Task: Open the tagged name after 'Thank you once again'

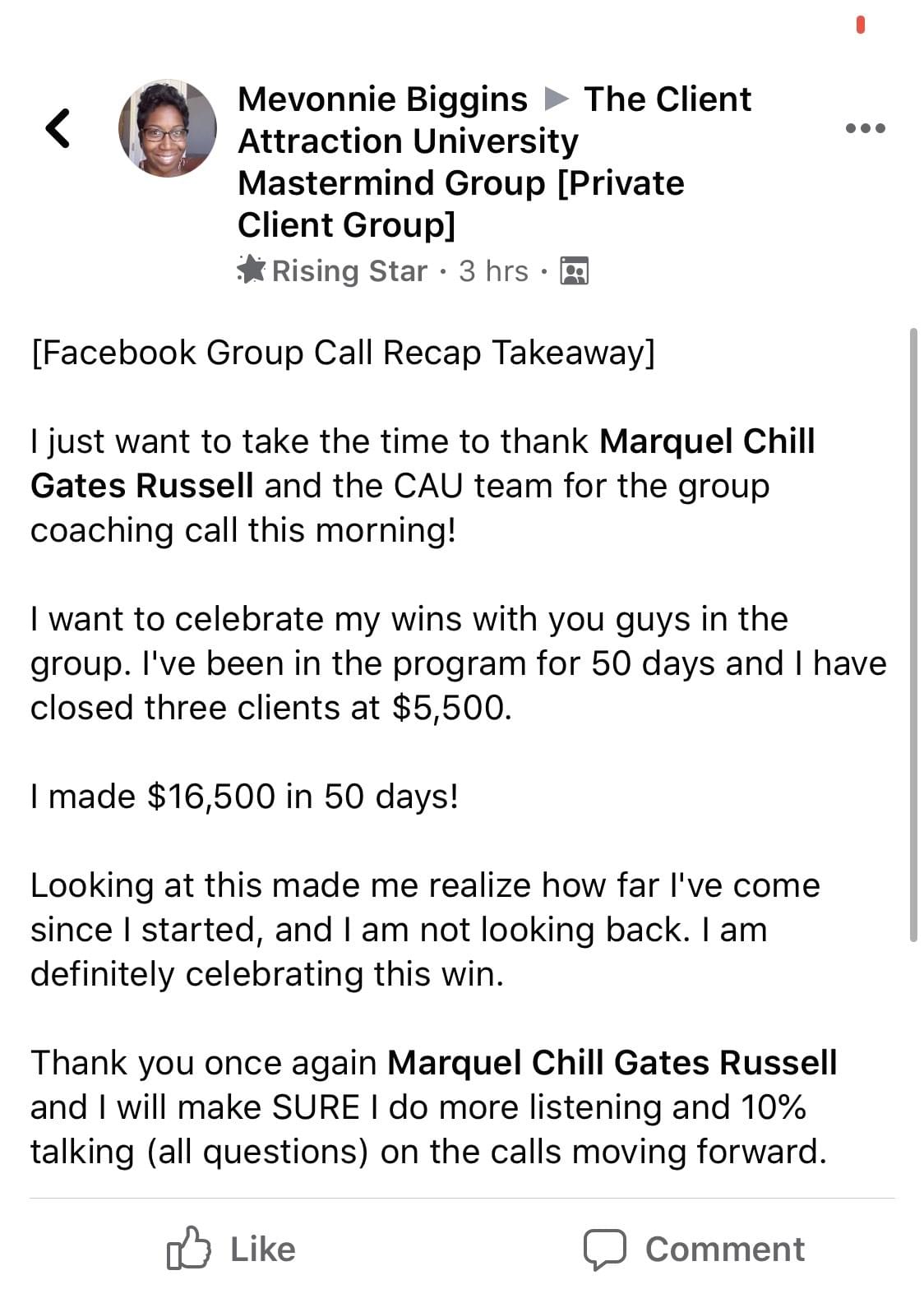Action: (612, 1062)
